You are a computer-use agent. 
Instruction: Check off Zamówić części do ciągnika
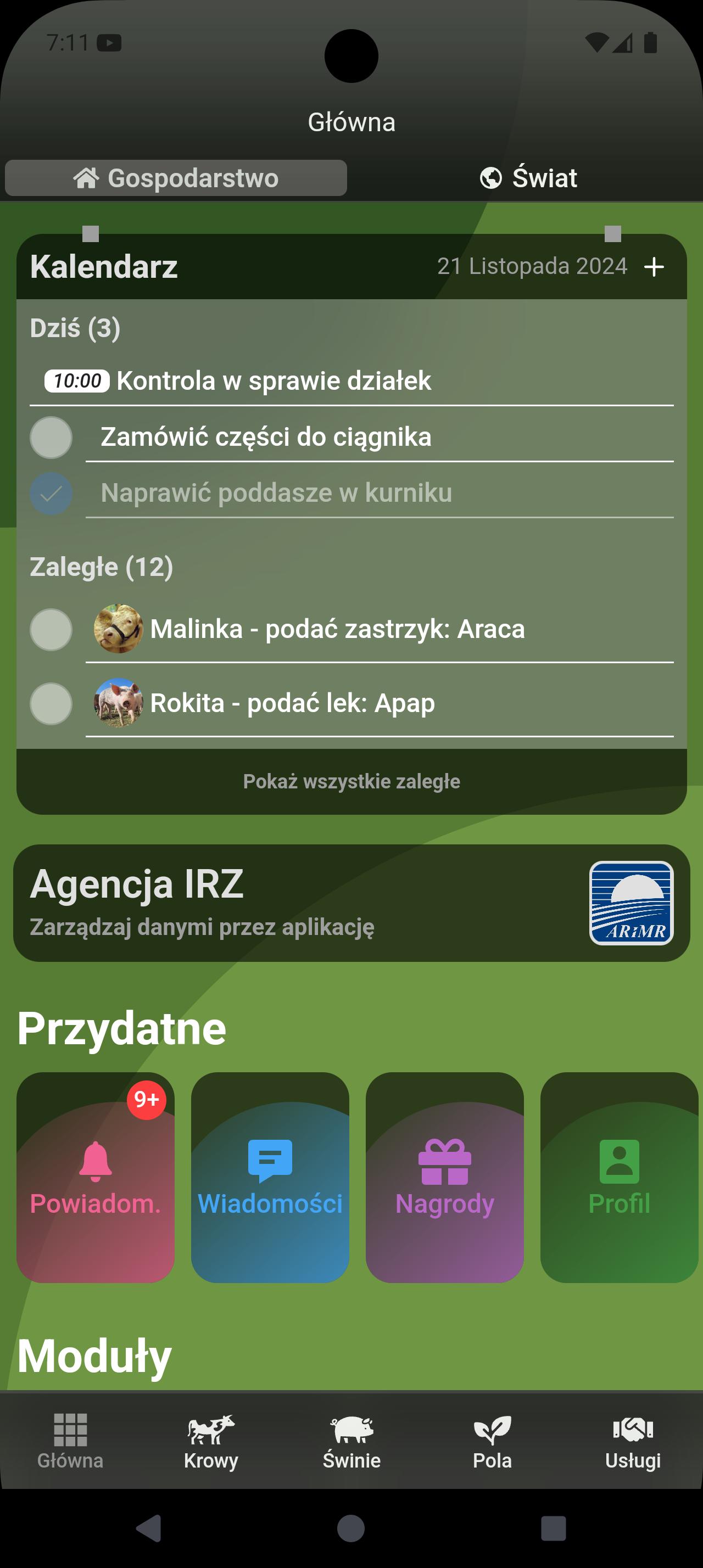(51, 437)
